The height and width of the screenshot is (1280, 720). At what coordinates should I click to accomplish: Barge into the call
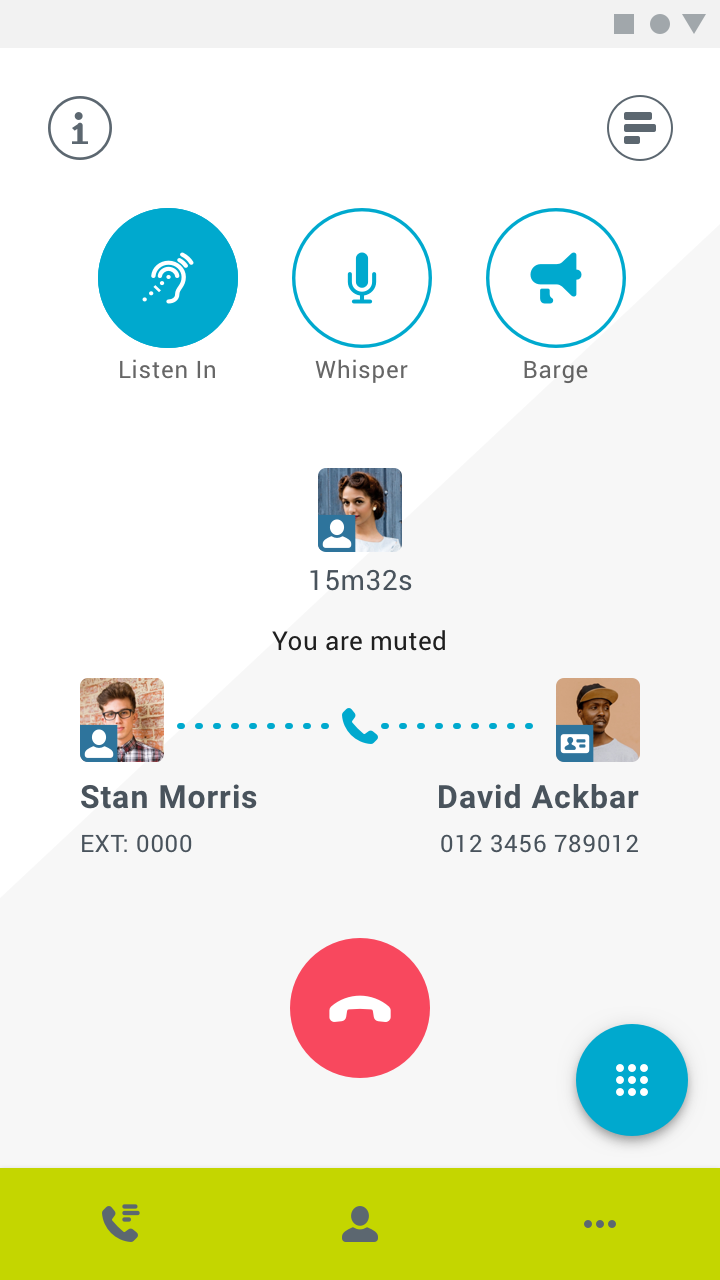tap(556, 278)
